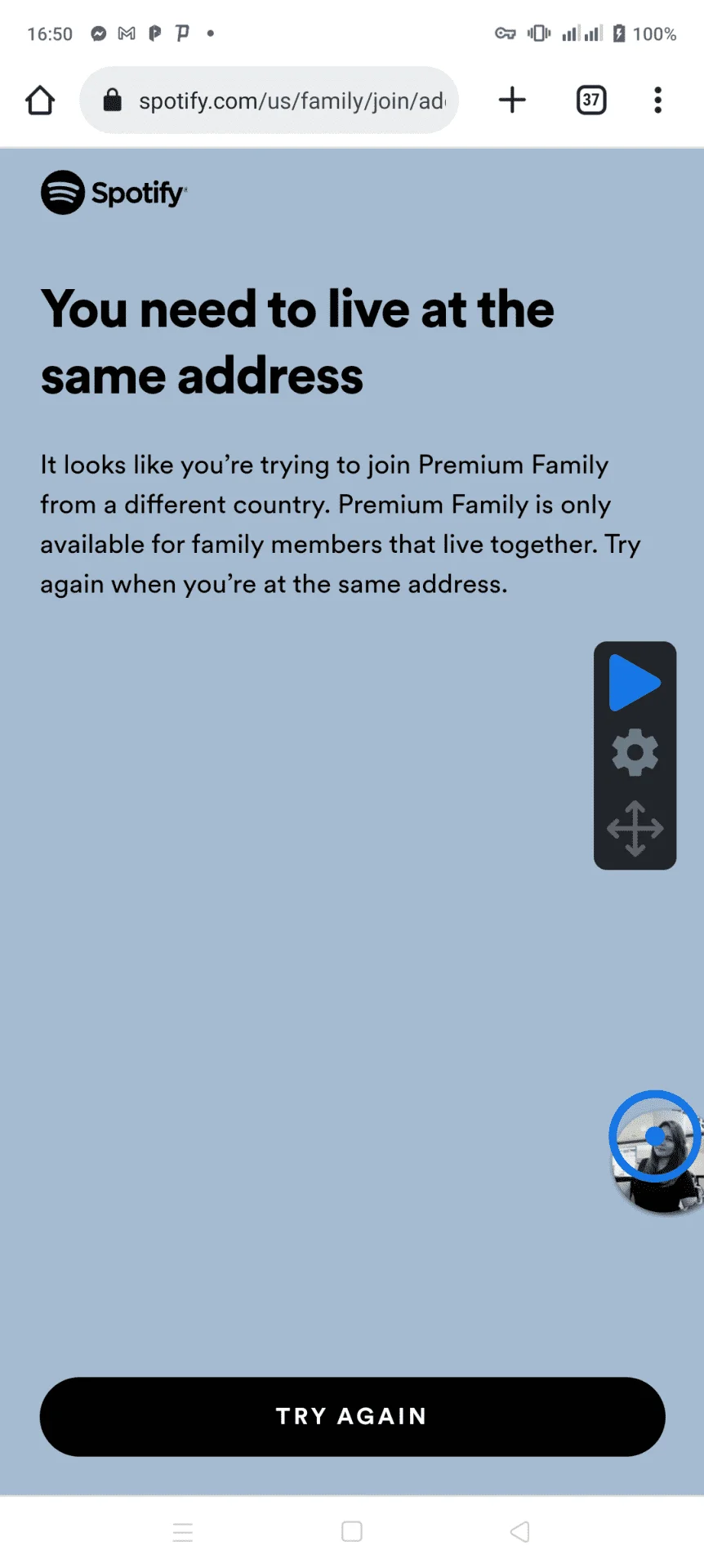704x1568 pixels.
Task: Open recent apps from the navigation bar
Action: (x=183, y=1532)
